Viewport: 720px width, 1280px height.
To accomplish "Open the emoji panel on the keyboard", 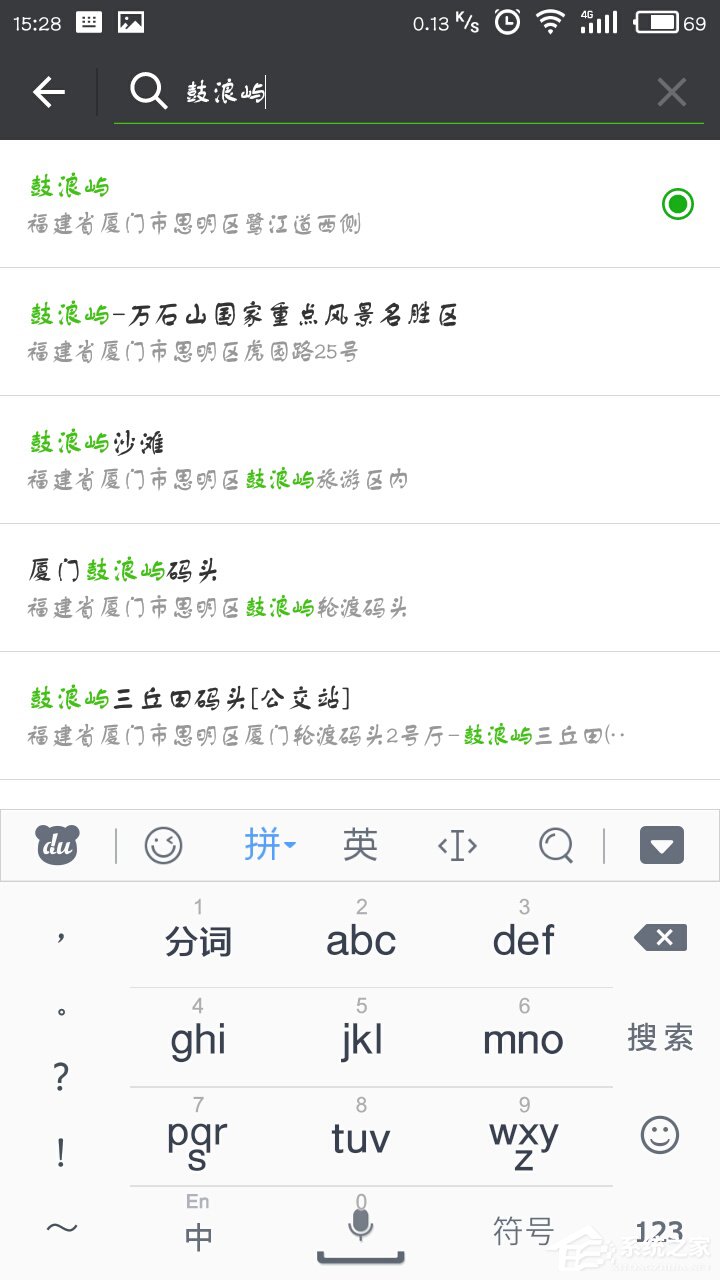I will pos(164,845).
